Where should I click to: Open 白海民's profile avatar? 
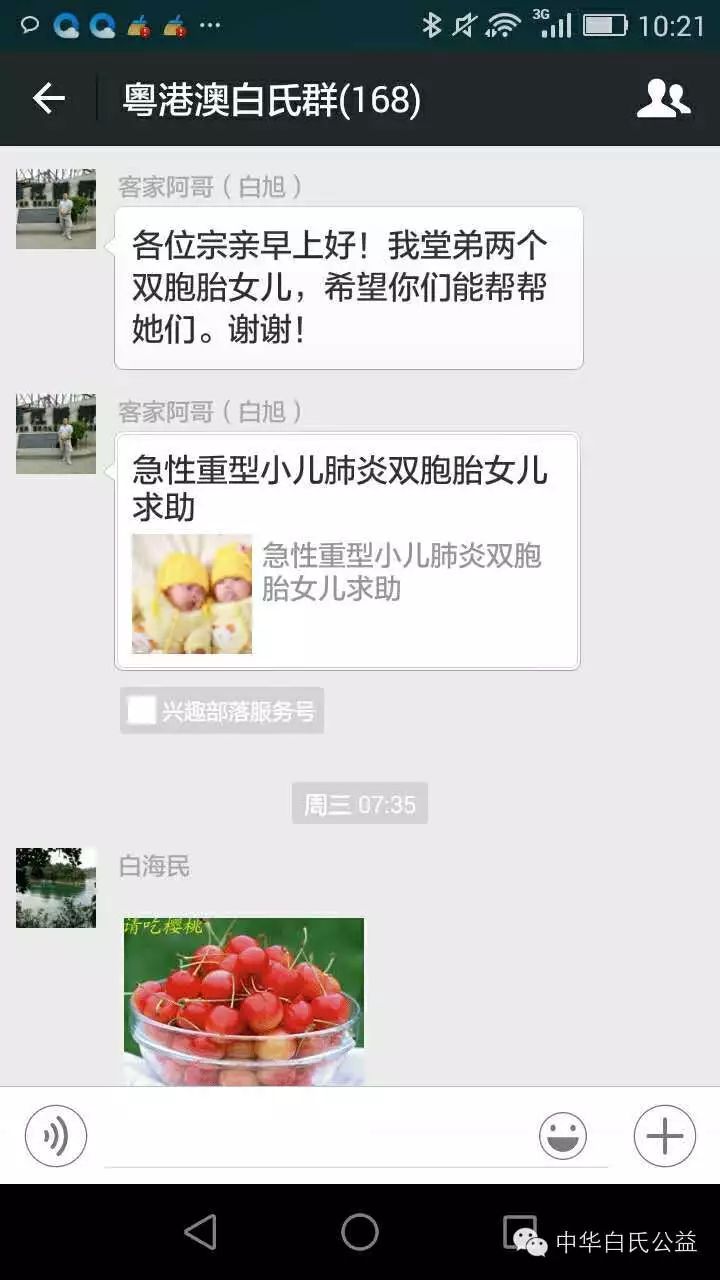(x=56, y=887)
